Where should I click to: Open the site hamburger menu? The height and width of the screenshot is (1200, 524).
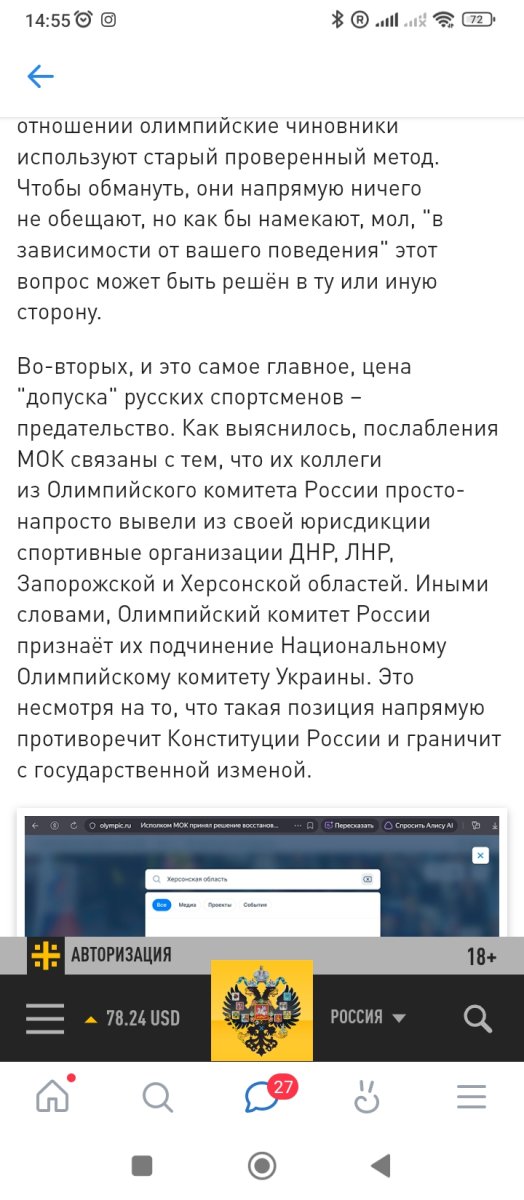45,1018
